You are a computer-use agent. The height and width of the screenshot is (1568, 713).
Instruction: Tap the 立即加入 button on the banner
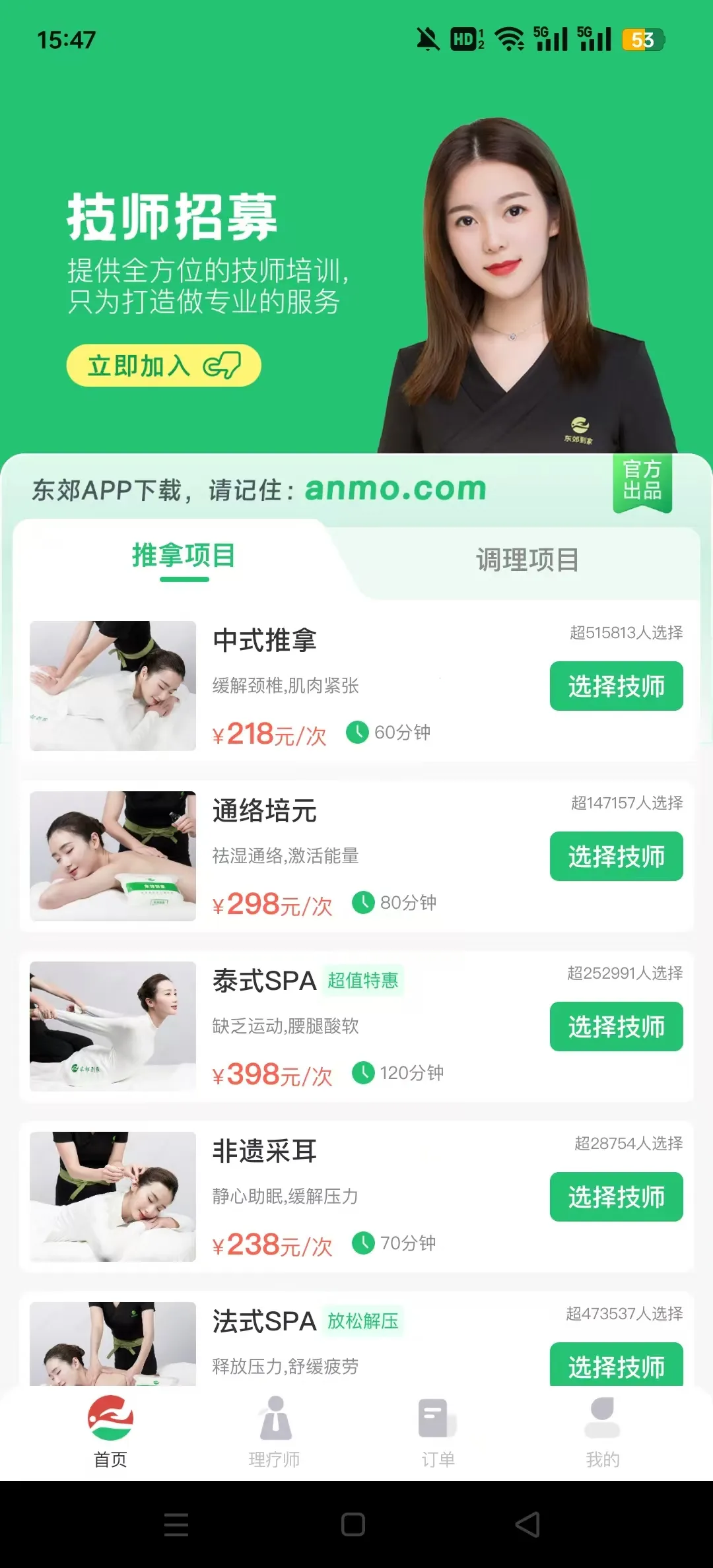[x=163, y=365]
